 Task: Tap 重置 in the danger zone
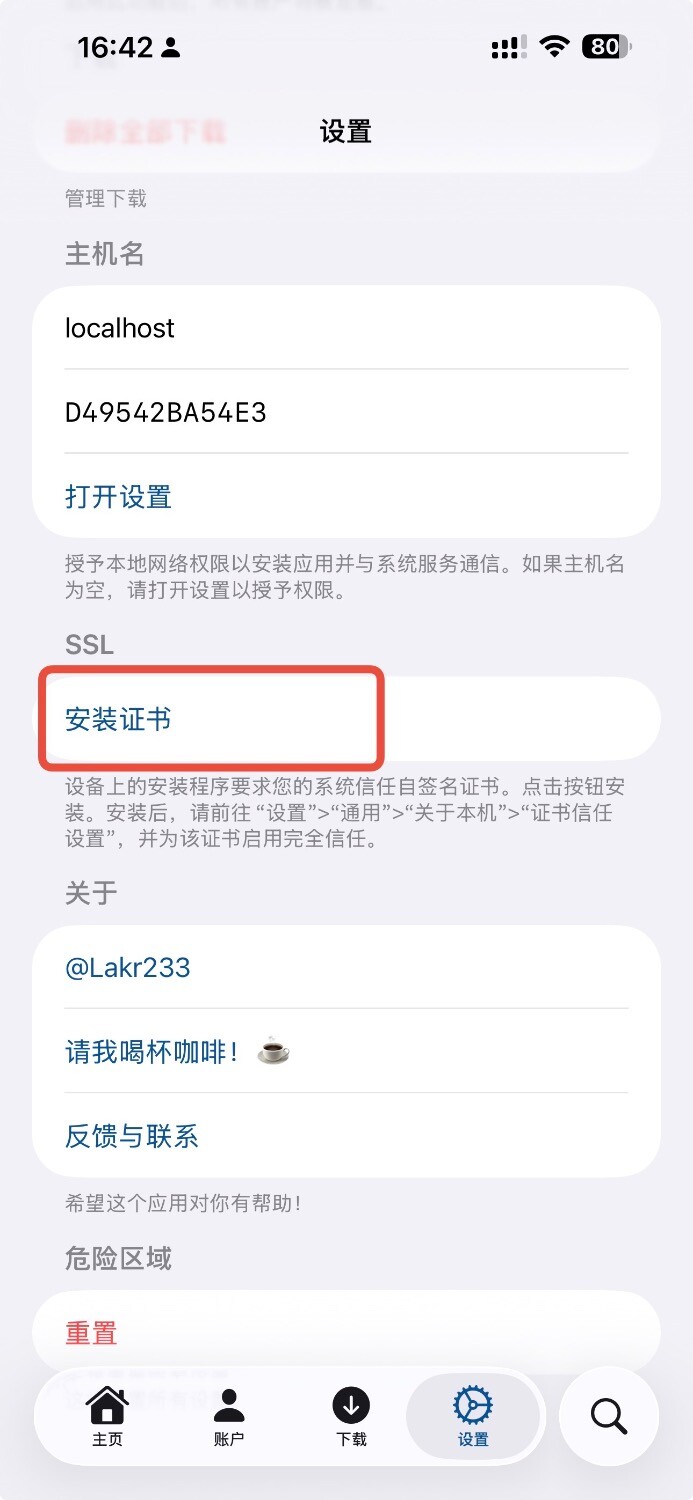click(x=92, y=1333)
